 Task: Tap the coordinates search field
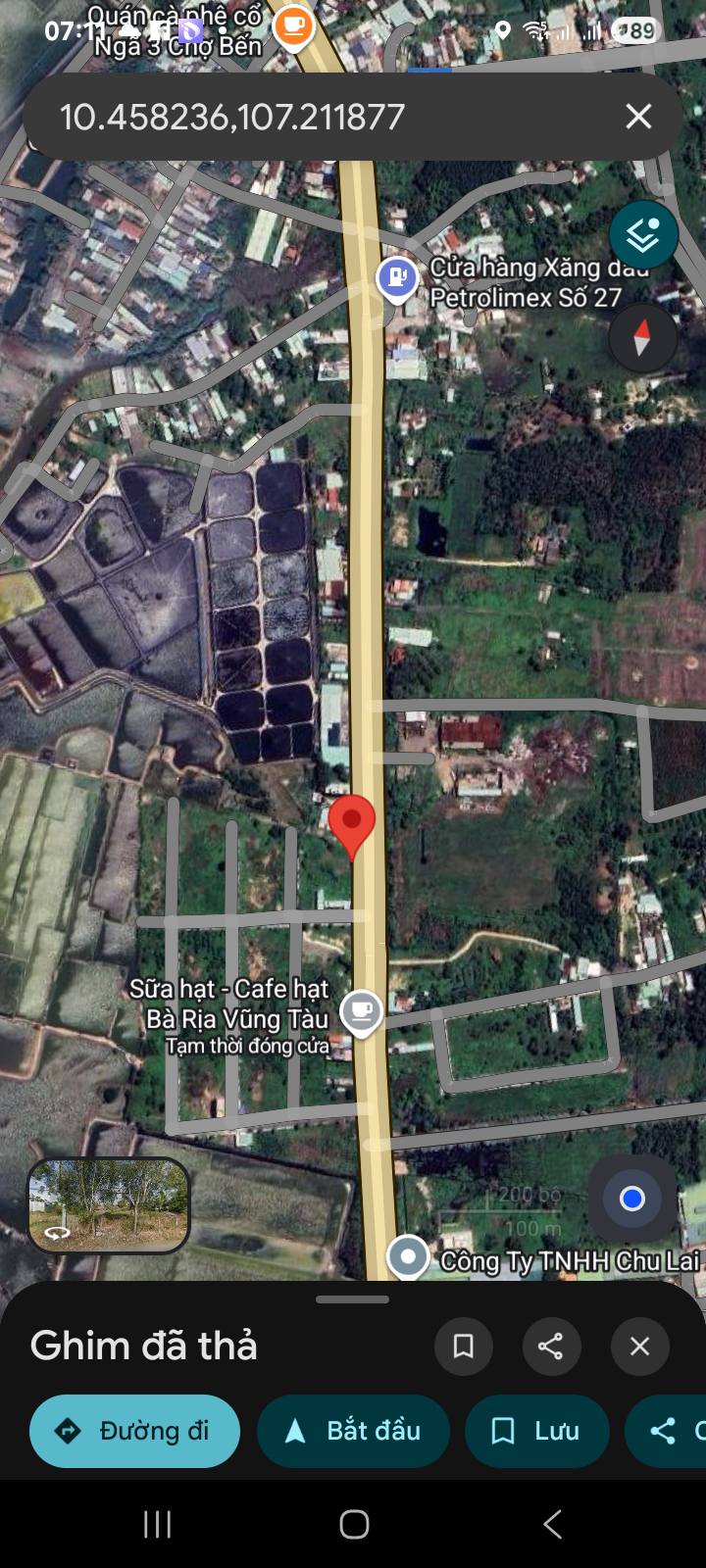[294, 118]
